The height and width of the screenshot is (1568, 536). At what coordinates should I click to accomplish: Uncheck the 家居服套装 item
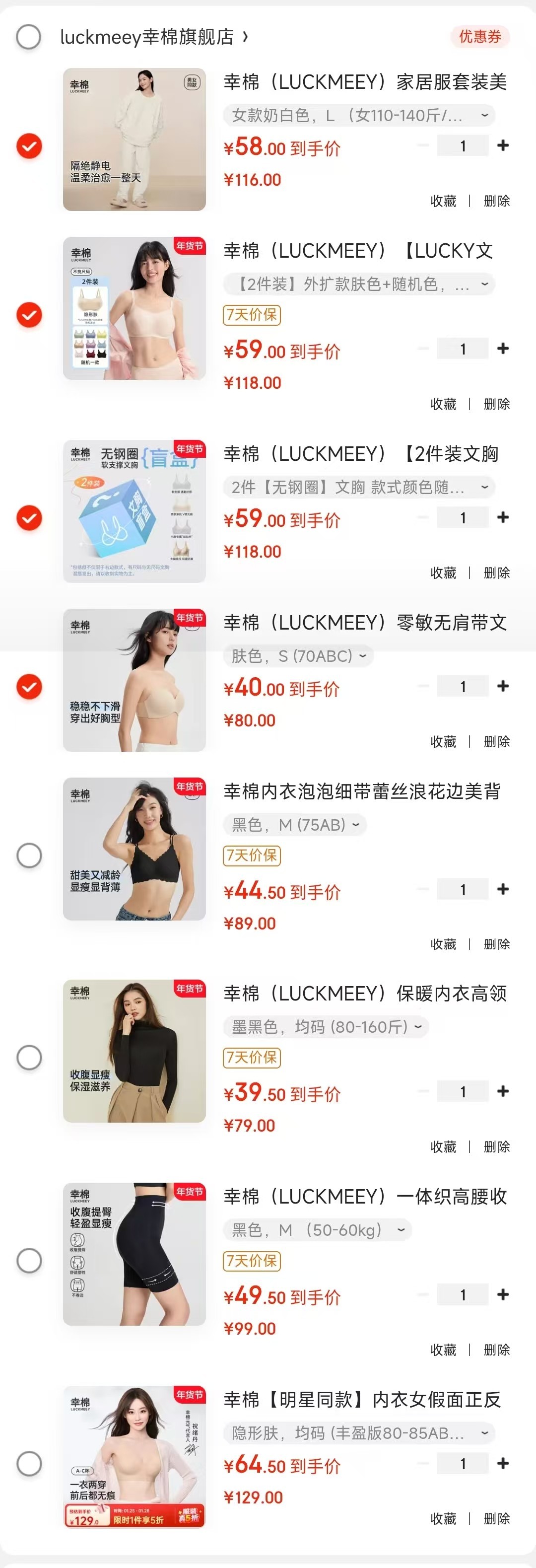click(x=29, y=146)
